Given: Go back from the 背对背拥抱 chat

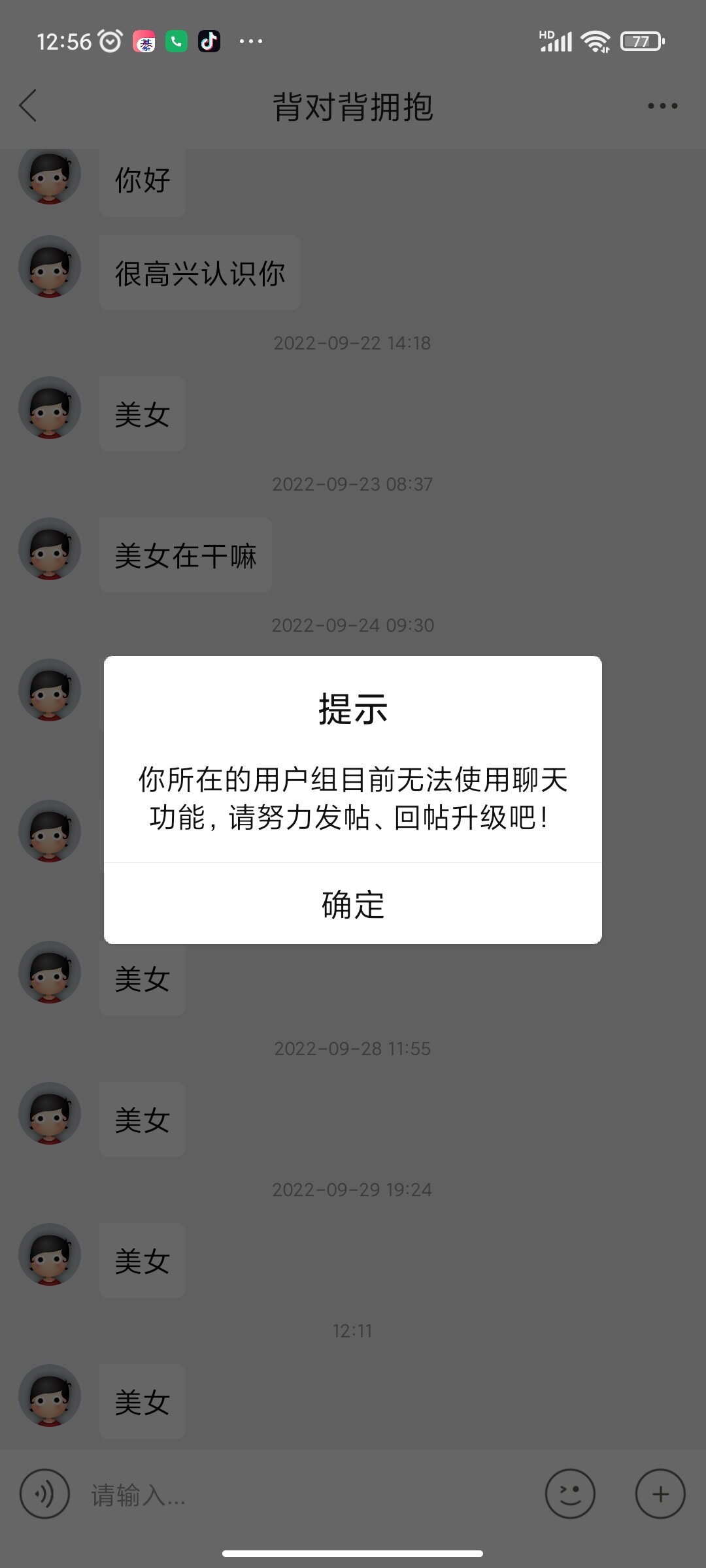Looking at the screenshot, I should point(29,106).
